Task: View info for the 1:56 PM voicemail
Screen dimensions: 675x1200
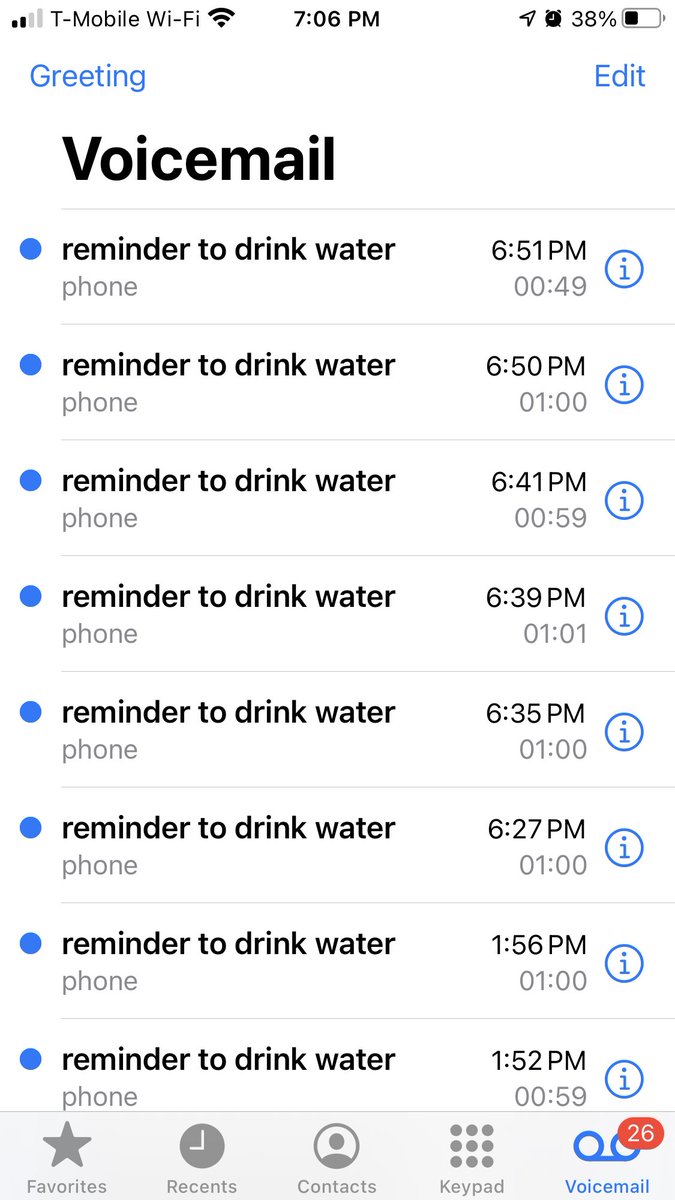Action: click(625, 964)
